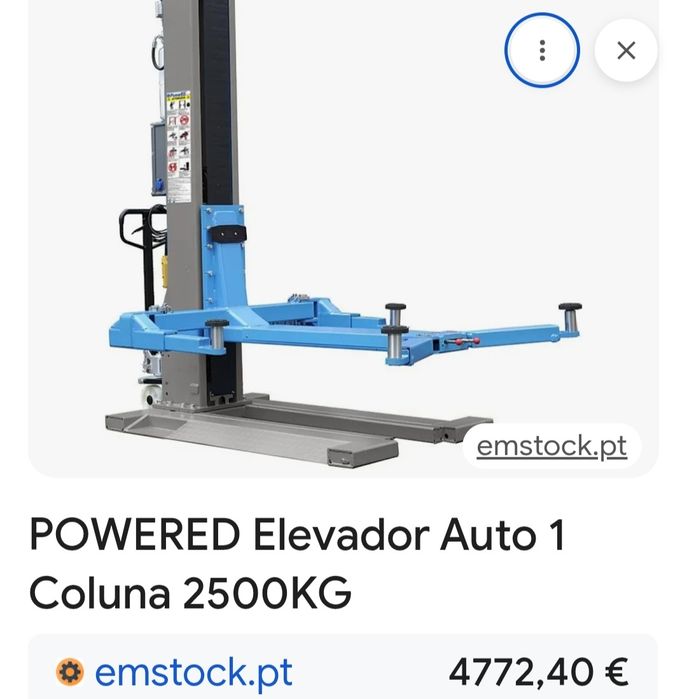687x699 pixels.
Task: Visit the emstock.pt source link on image
Action: point(551,446)
